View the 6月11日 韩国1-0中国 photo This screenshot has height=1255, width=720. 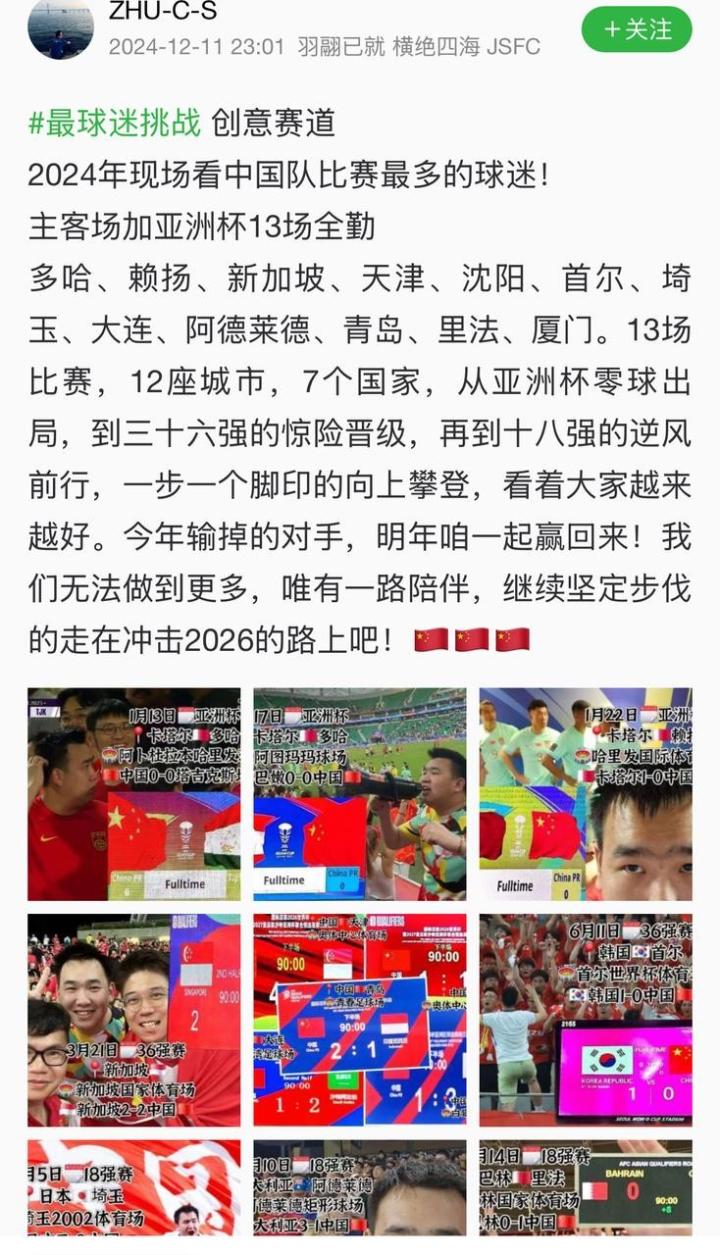(x=585, y=1020)
